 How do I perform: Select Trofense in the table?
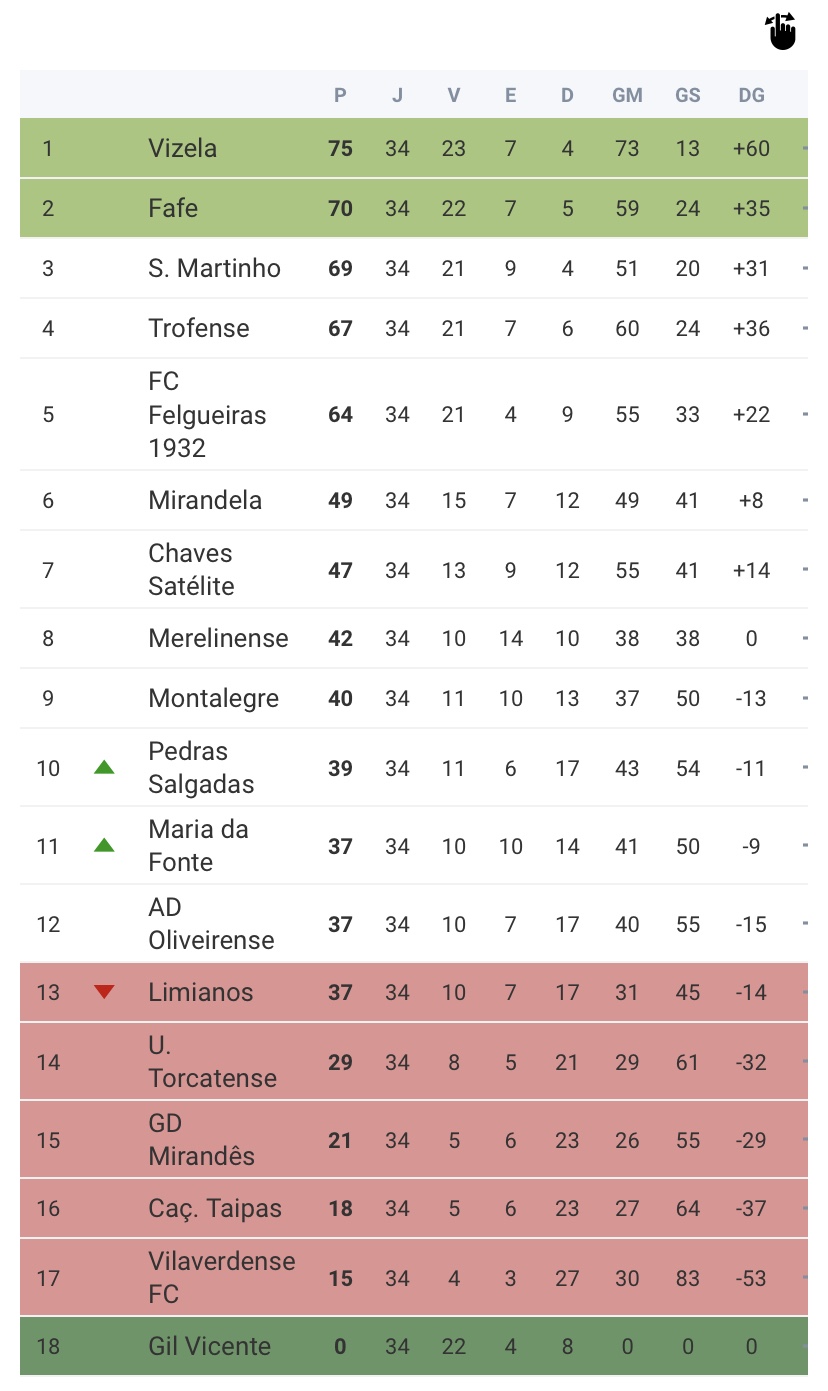[x=199, y=328]
